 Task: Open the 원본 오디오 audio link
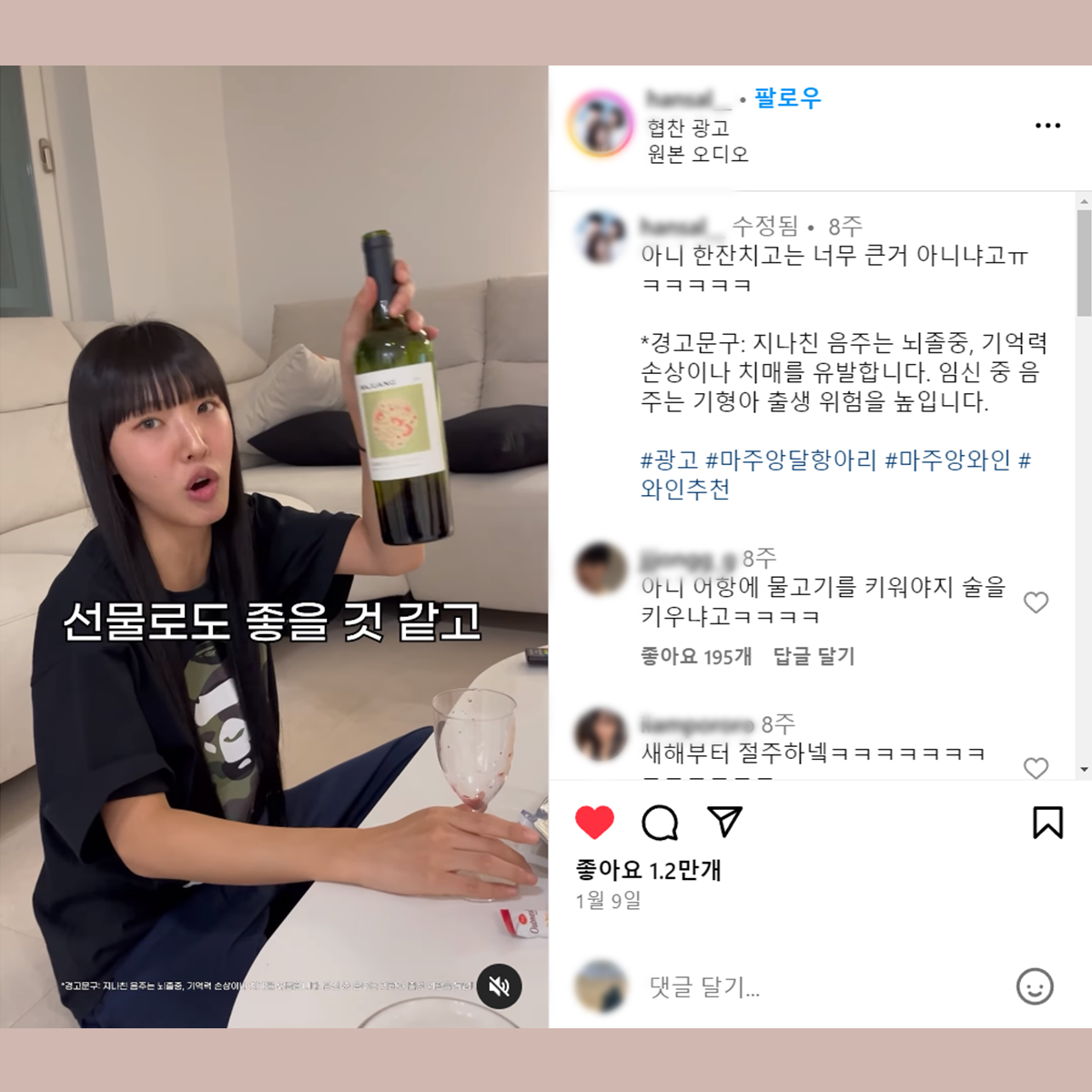pos(698,154)
